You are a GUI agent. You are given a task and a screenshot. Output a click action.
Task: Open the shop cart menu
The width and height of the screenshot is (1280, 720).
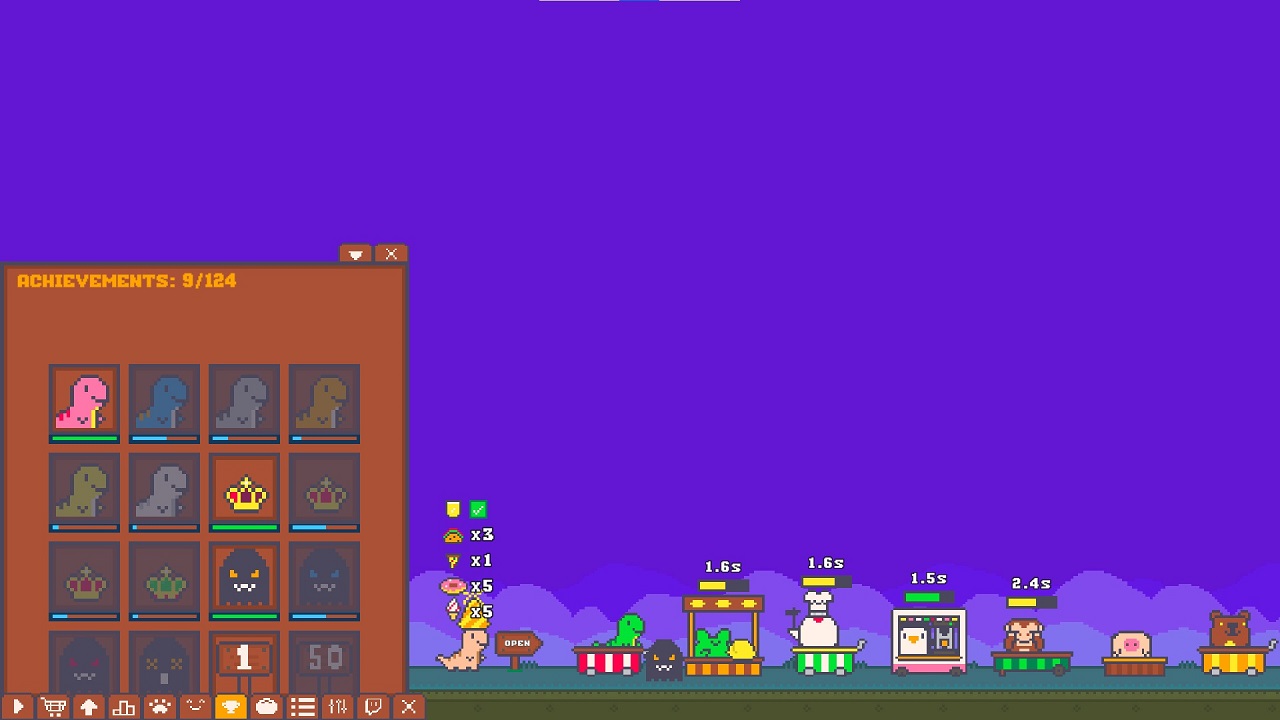point(54,707)
